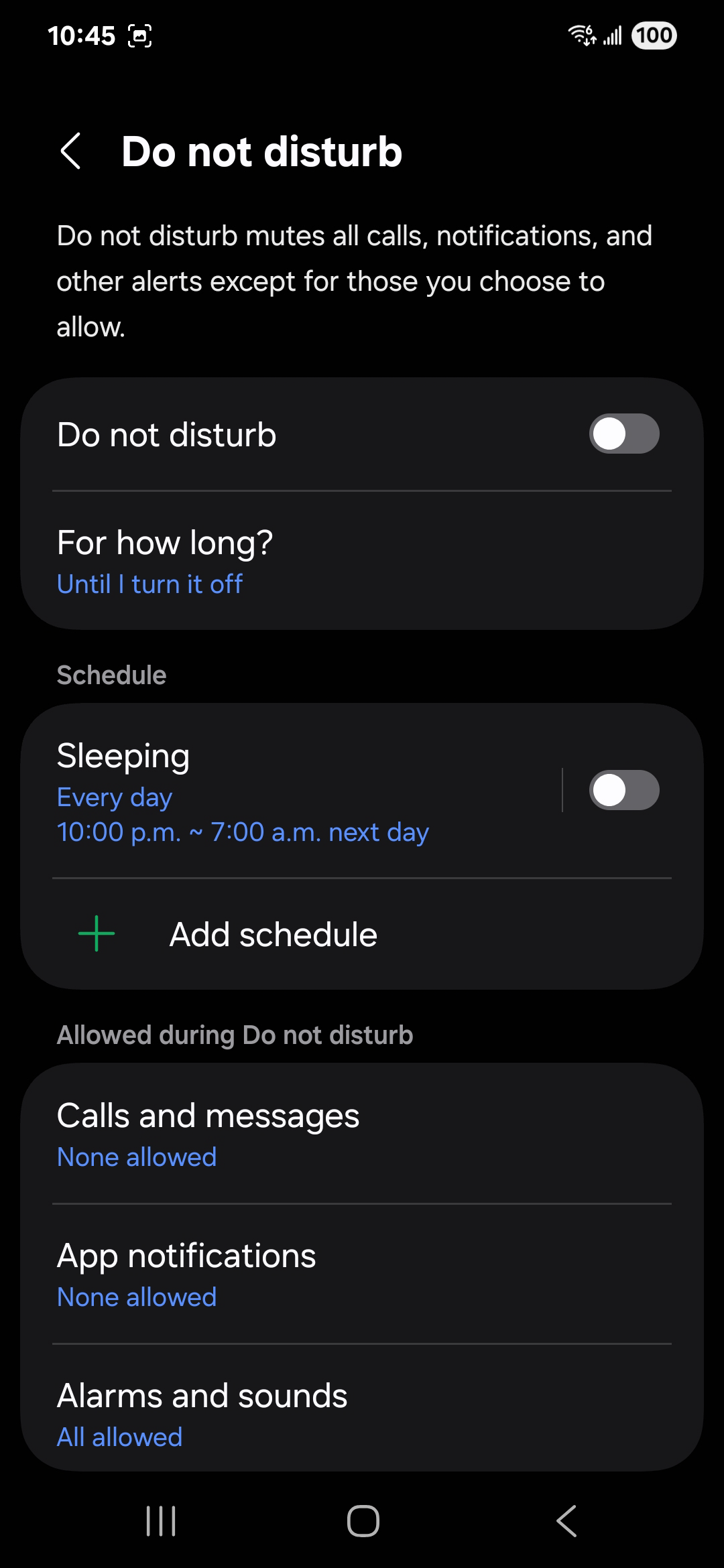Image resolution: width=724 pixels, height=1568 pixels.
Task: Tap None allowed under Calls and messages
Action: click(x=135, y=1157)
